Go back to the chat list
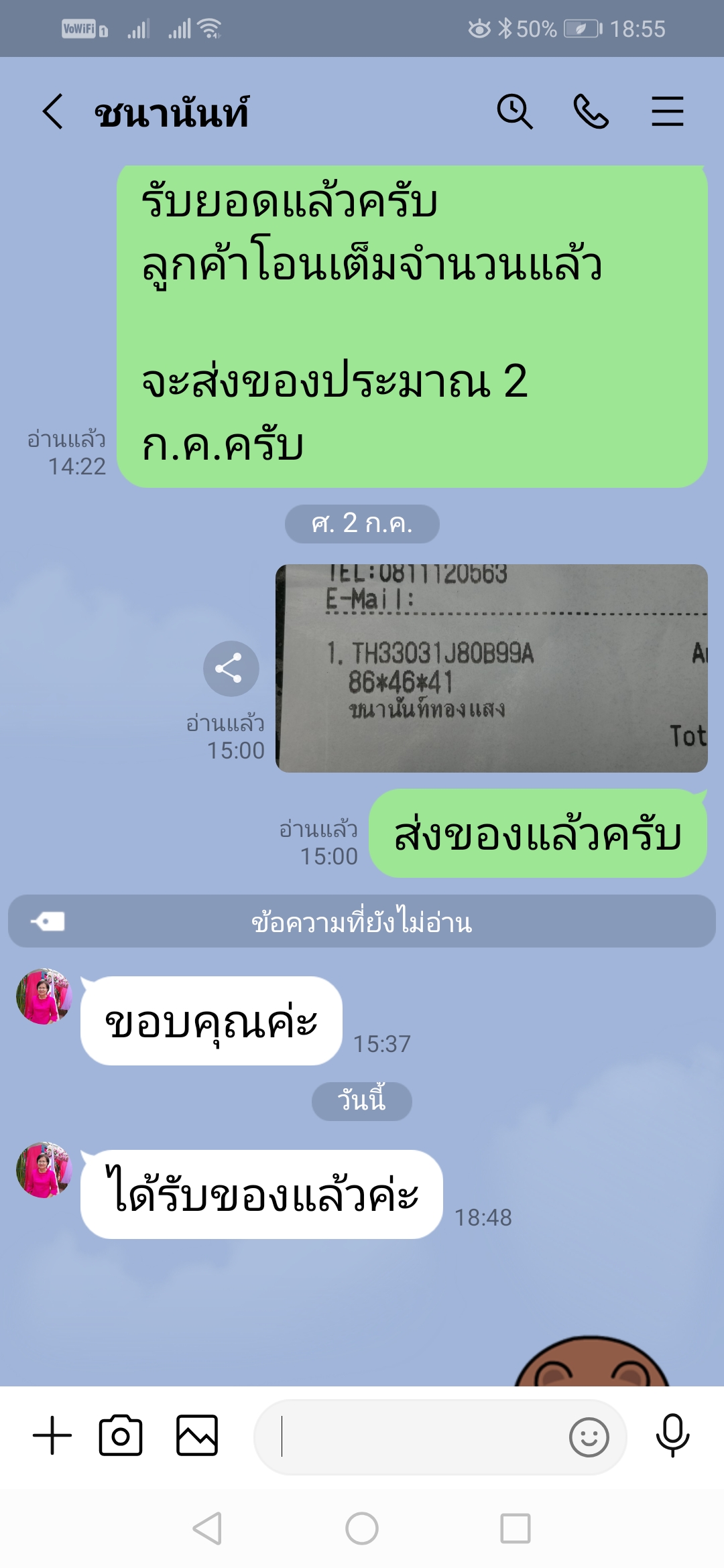 coord(53,111)
